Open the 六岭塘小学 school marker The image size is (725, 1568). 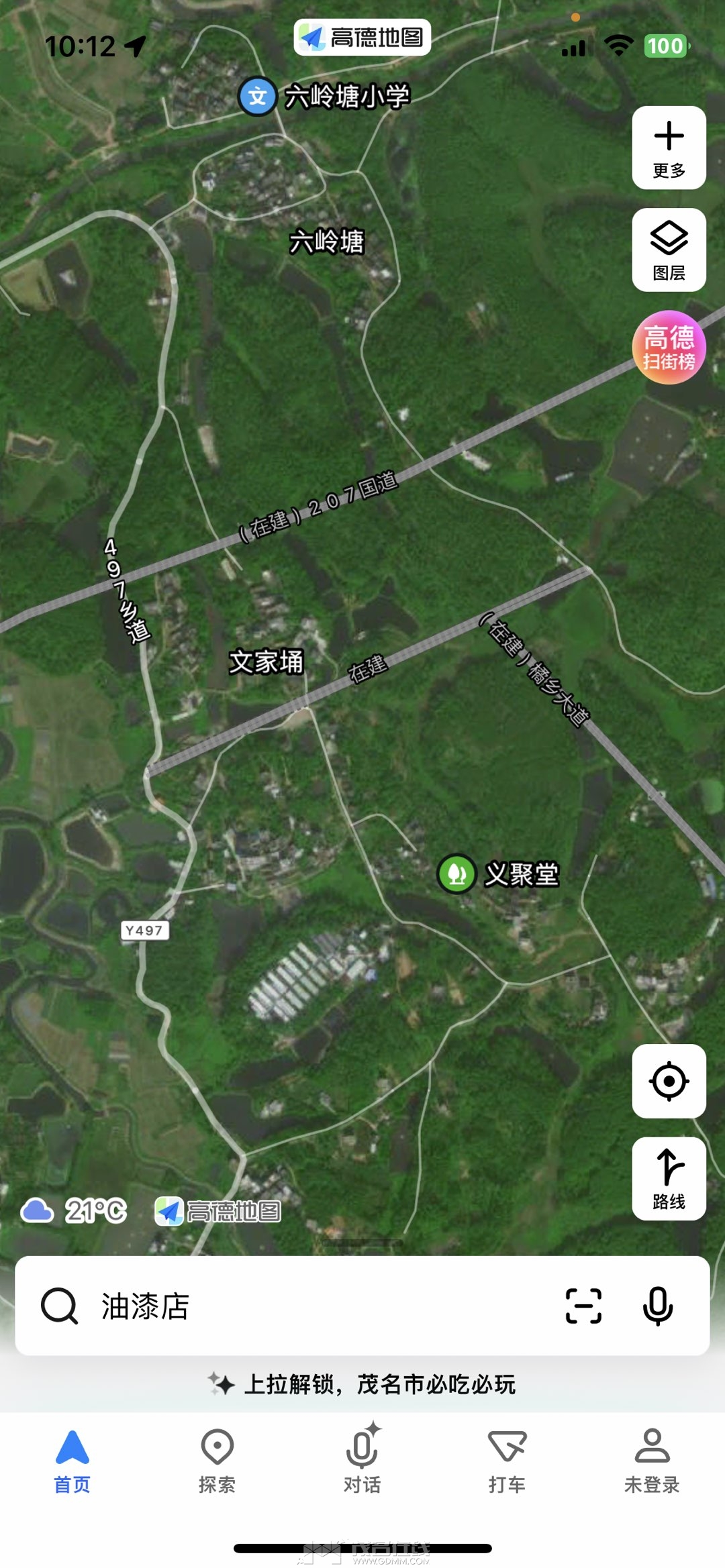click(x=258, y=97)
